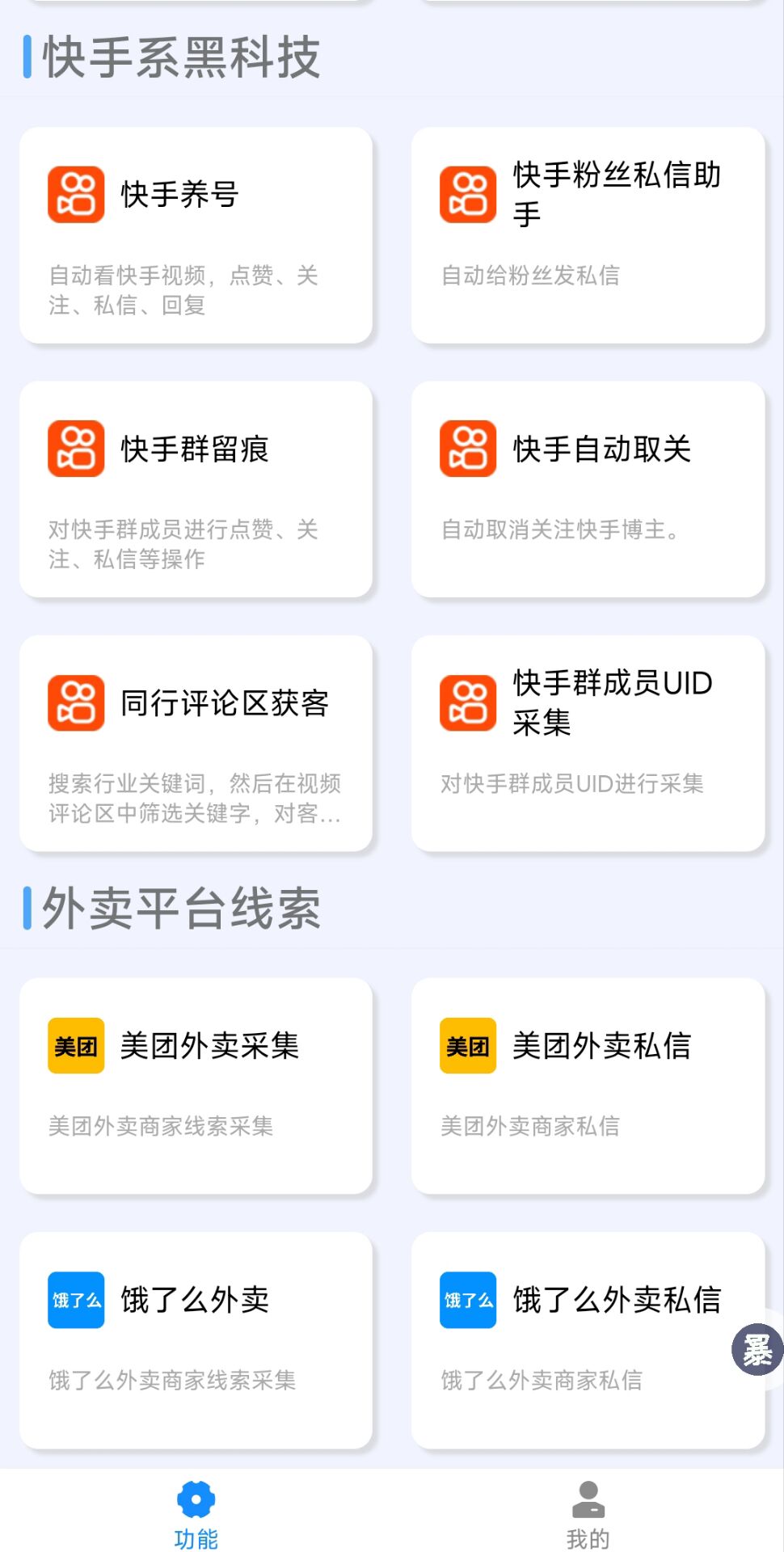Open 同行评论区获客 card
This screenshot has width=784, height=1552.
pyautogui.click(x=196, y=743)
